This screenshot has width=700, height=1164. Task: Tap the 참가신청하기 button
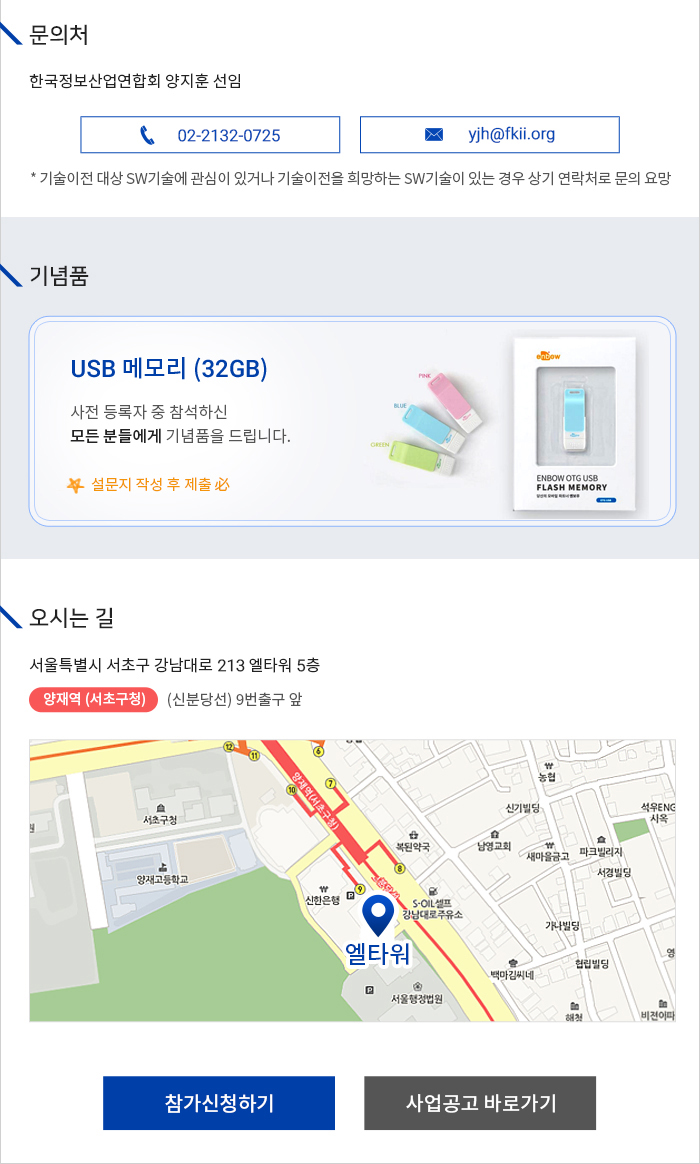point(219,1103)
